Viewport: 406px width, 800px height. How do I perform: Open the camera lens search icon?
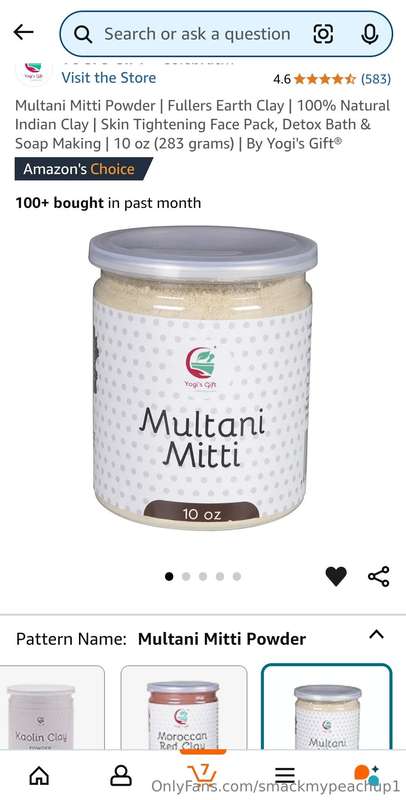pyautogui.click(x=323, y=34)
